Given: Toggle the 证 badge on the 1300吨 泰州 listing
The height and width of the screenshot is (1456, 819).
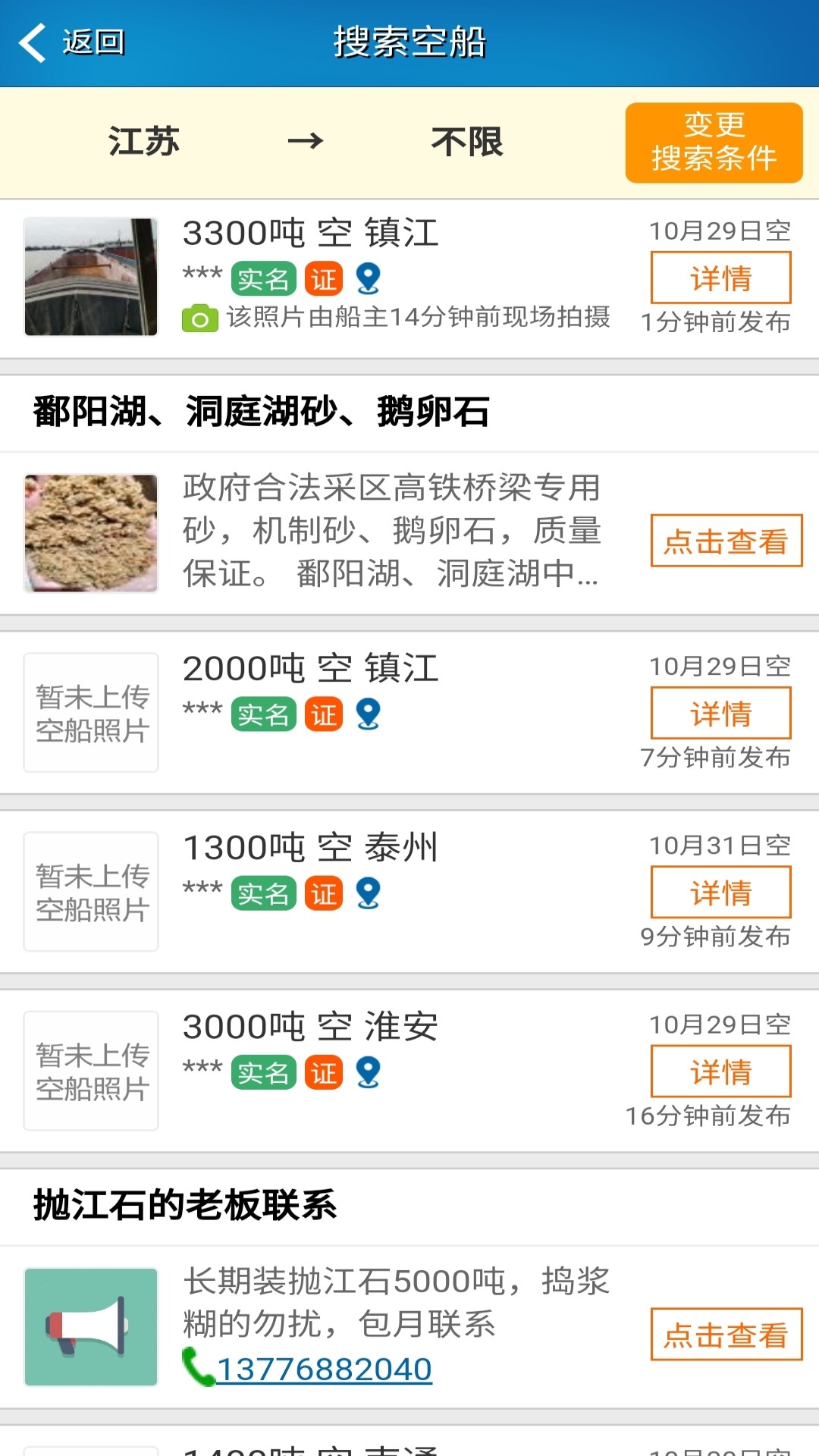Looking at the screenshot, I should pyautogui.click(x=323, y=895).
